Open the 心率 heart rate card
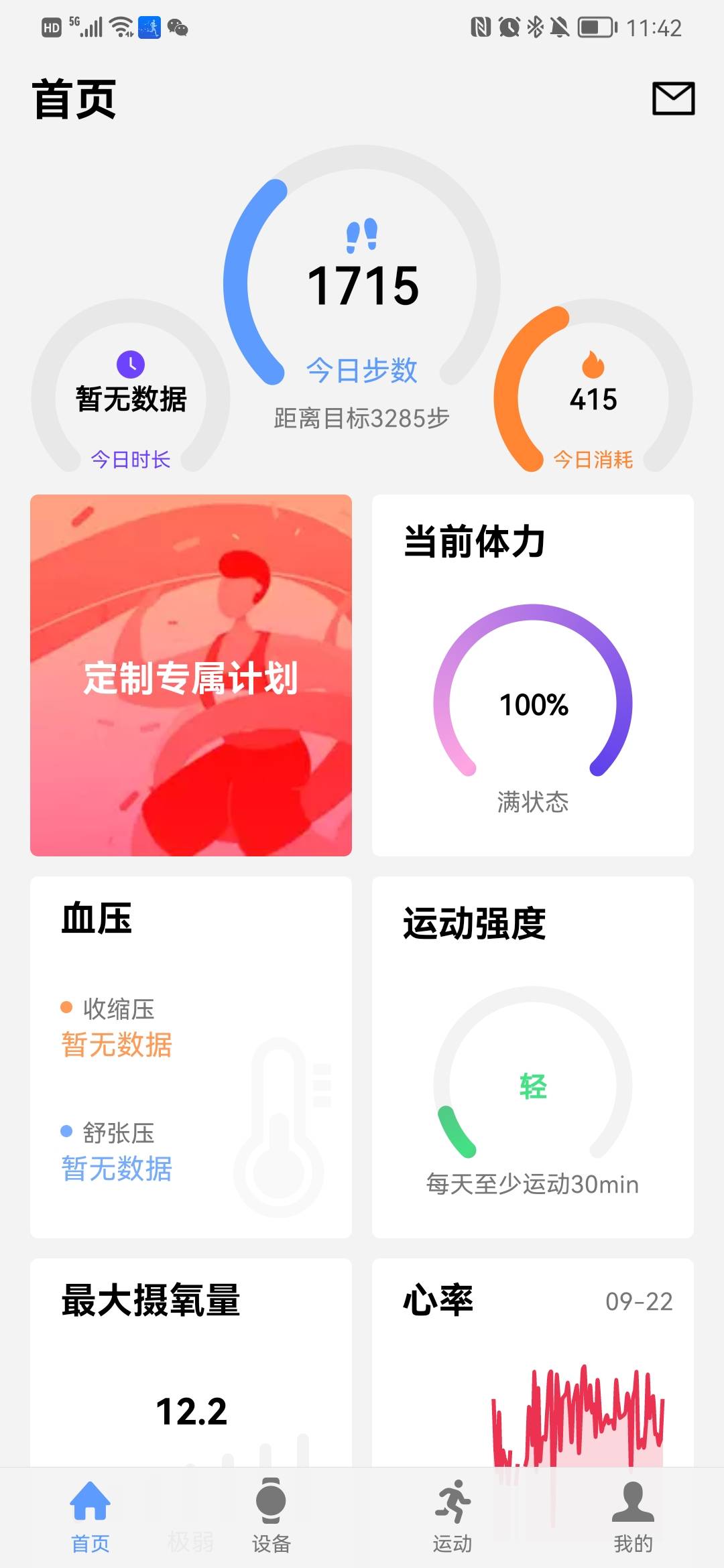This screenshot has width=724, height=1568. point(533,1360)
